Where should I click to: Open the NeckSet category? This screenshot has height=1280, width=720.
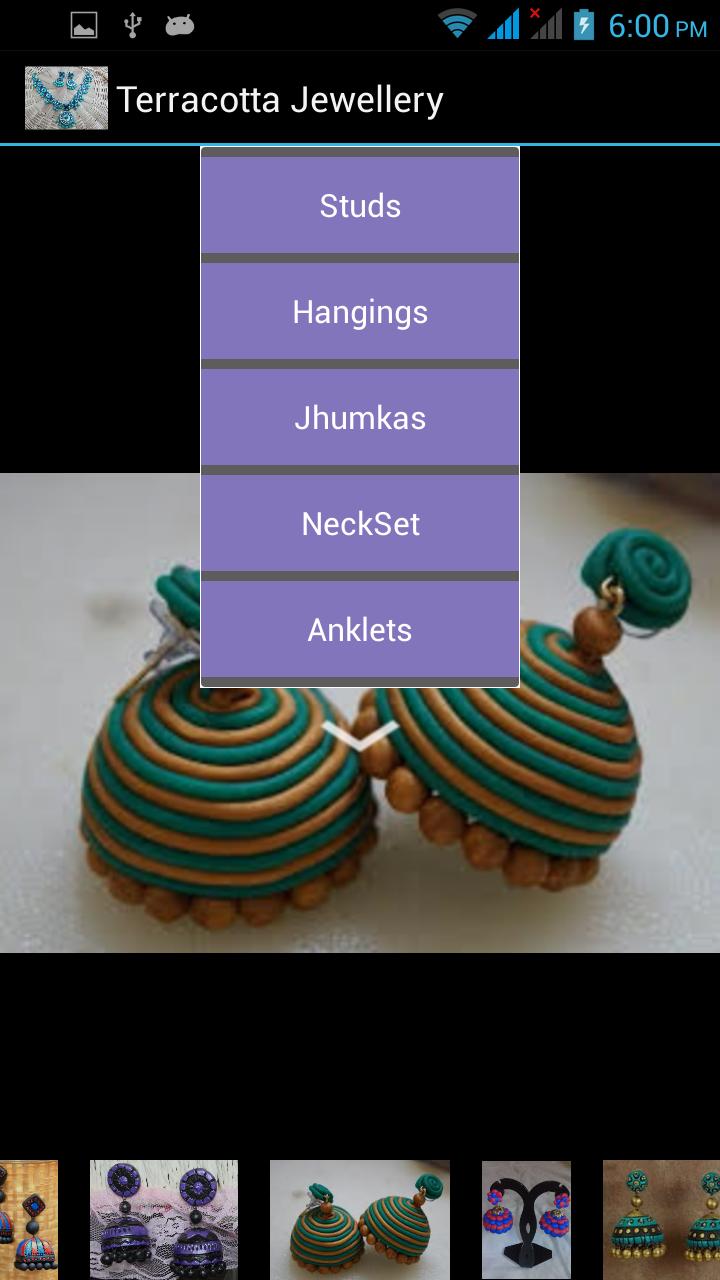point(360,524)
